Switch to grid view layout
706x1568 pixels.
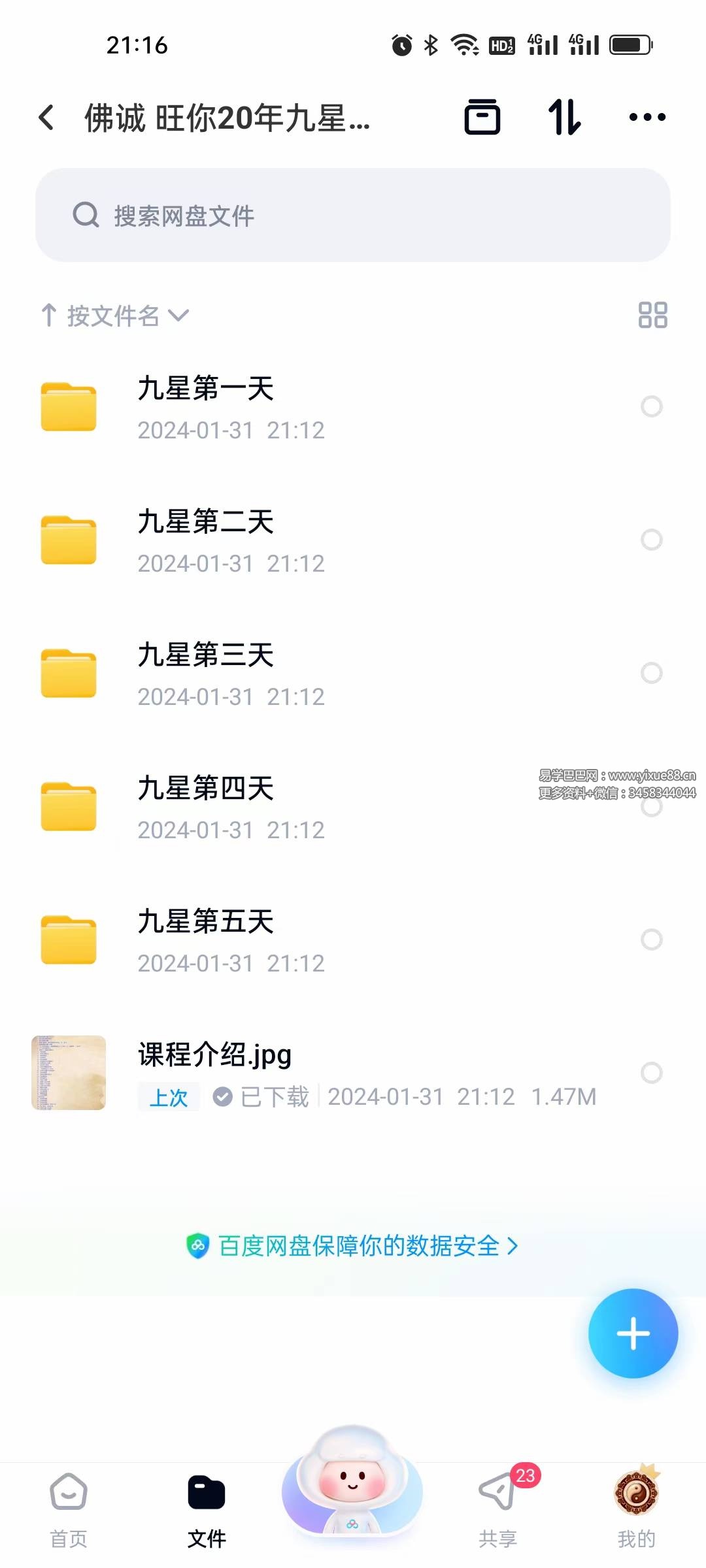click(x=652, y=315)
